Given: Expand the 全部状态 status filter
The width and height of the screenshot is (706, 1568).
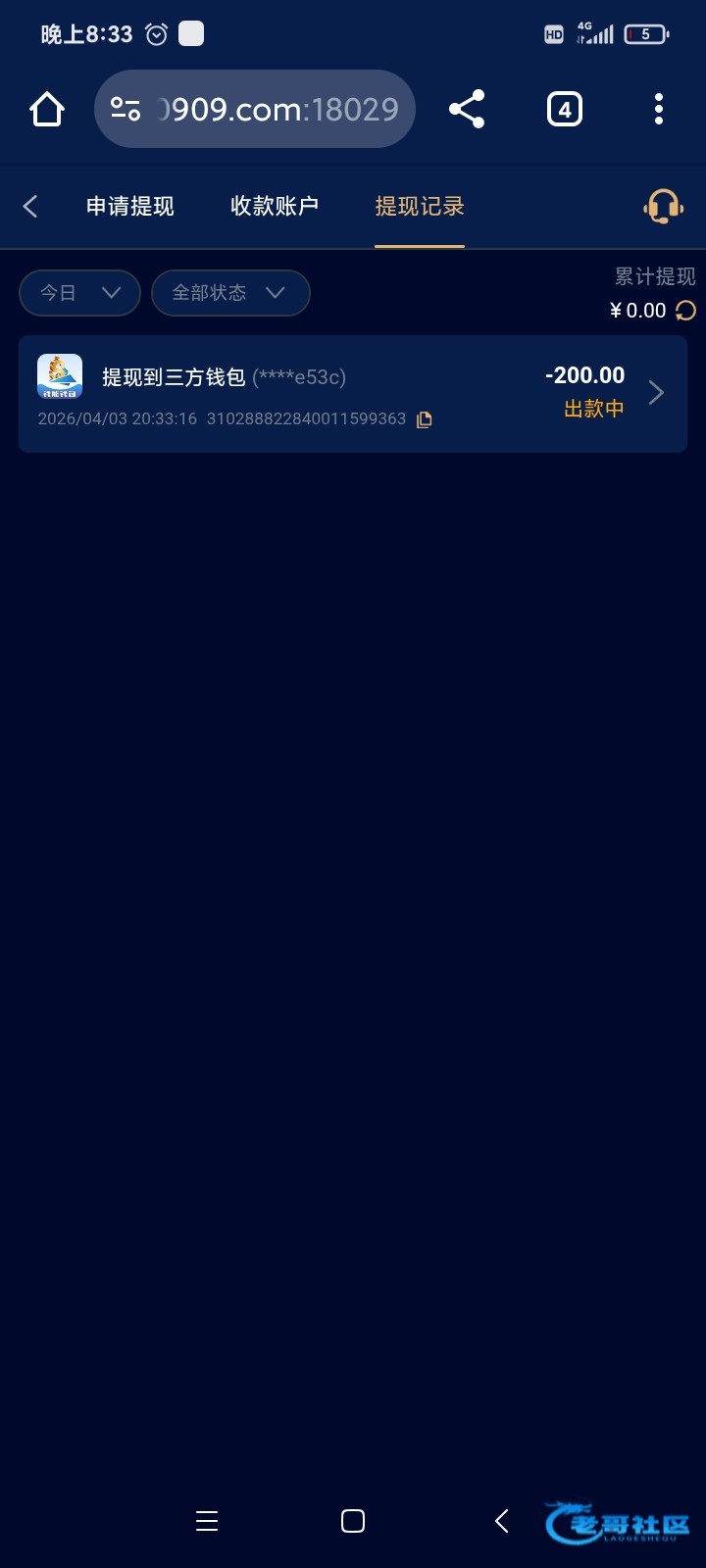Looking at the screenshot, I should point(230,293).
